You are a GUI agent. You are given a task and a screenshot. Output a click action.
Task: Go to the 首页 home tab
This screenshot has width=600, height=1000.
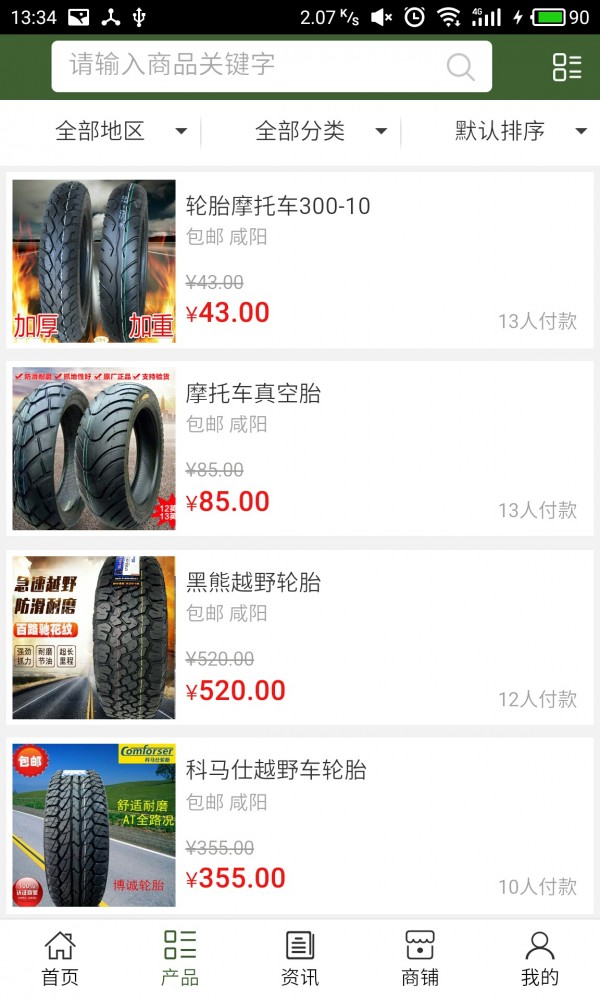pyautogui.click(x=60, y=958)
